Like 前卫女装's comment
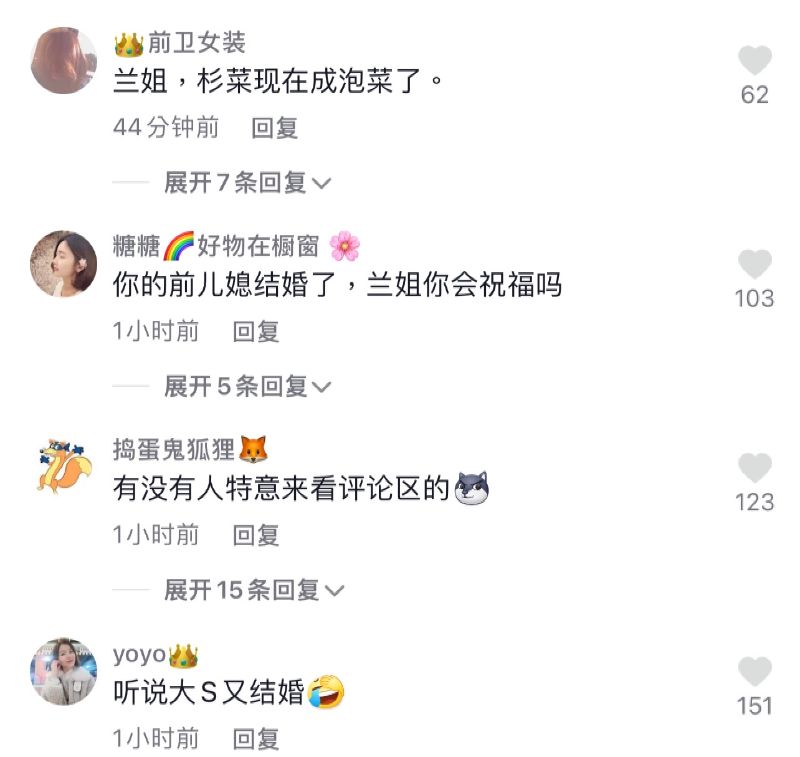Viewport: 800px width, 757px height. click(754, 62)
